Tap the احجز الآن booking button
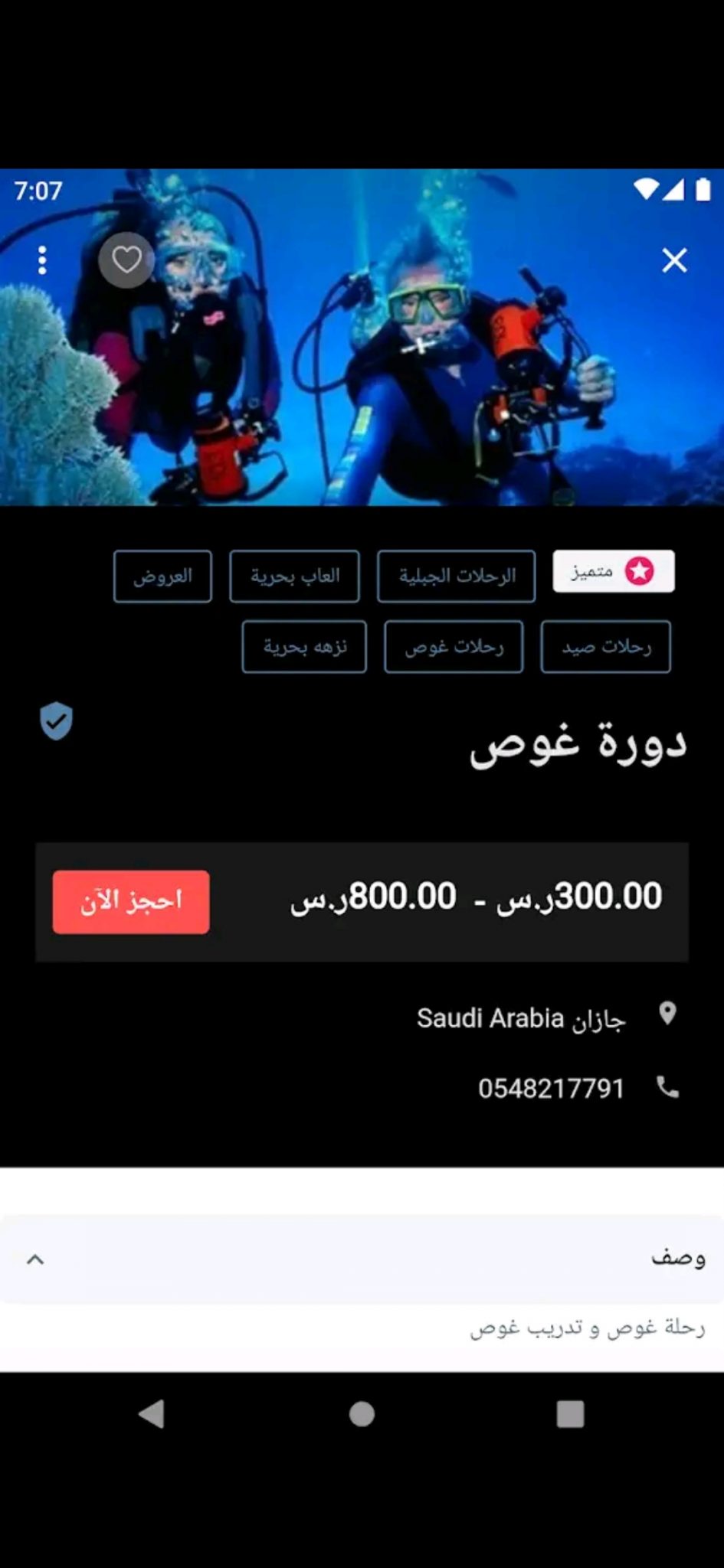The image size is (724, 1568). 131,901
